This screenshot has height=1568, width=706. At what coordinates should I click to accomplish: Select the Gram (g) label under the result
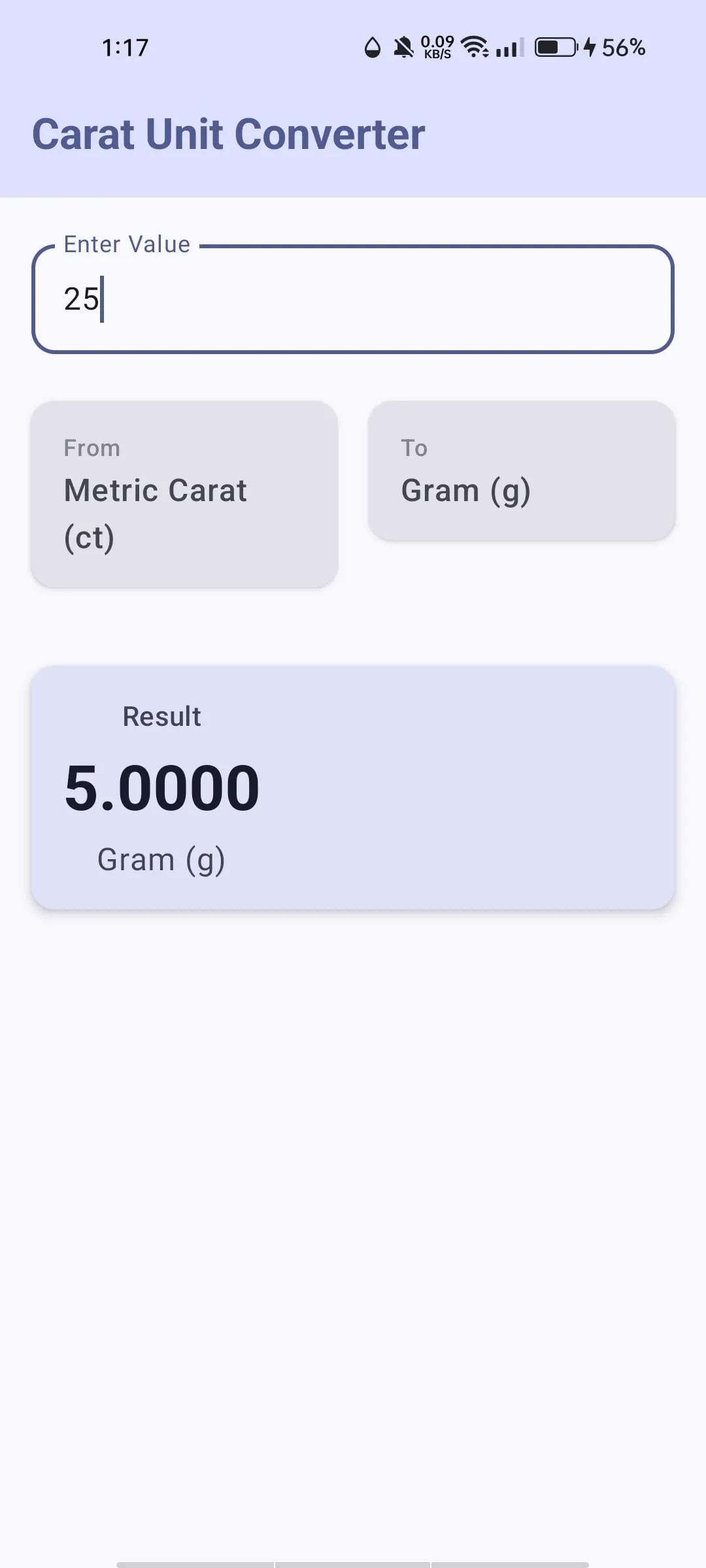(x=161, y=858)
